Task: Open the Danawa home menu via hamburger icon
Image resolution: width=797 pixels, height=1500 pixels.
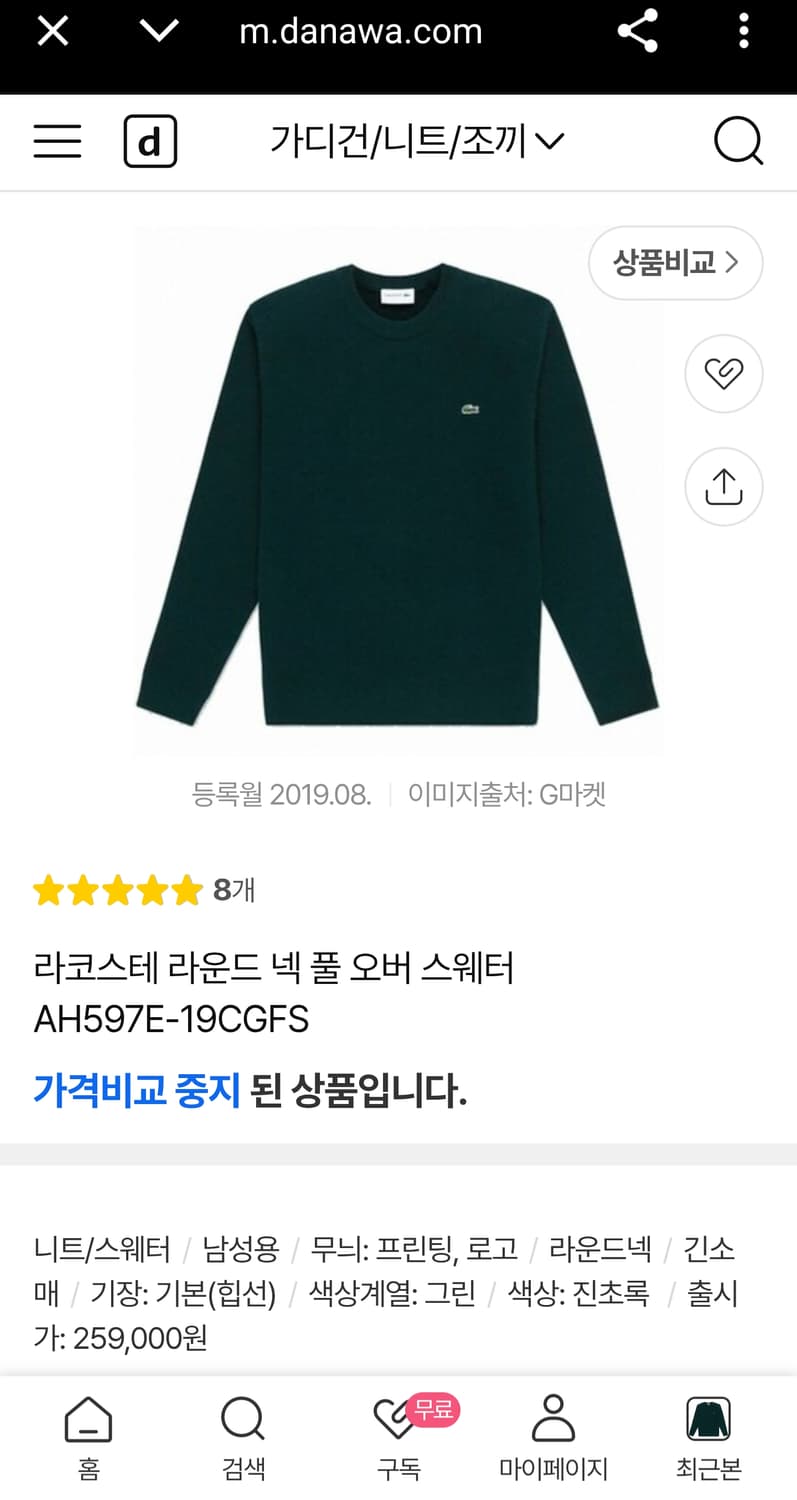Action: [x=57, y=140]
